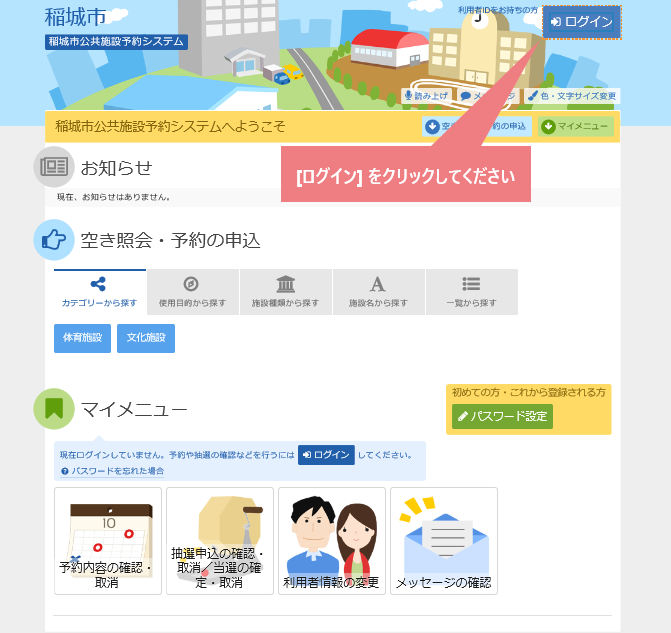Switch to the 一覧から探す tab
671x633 pixels.
click(x=471, y=292)
